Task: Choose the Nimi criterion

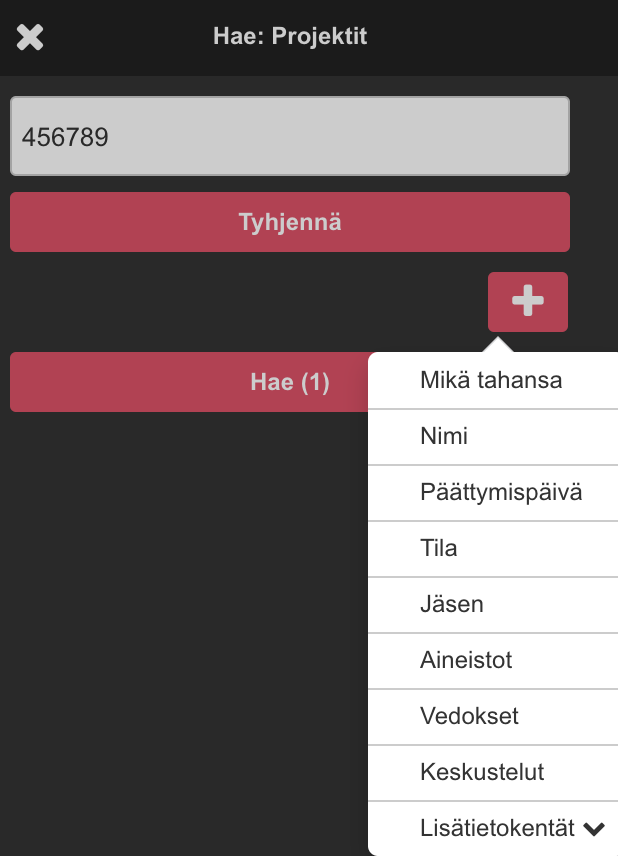Action: (x=492, y=436)
